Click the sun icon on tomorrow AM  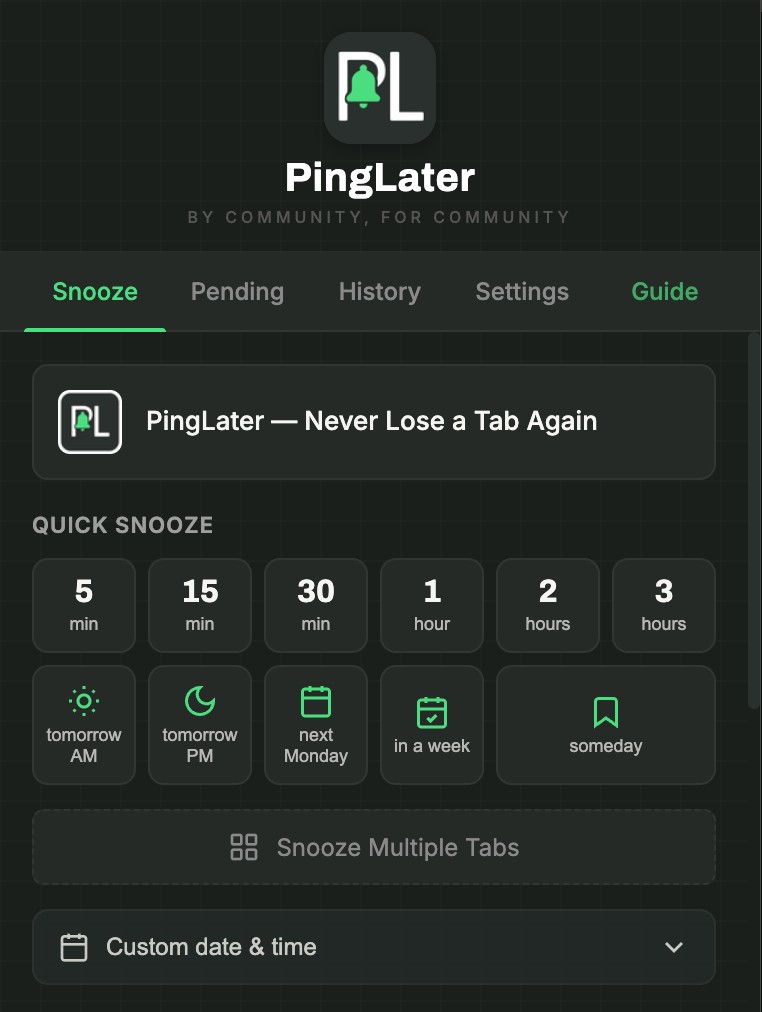click(84, 700)
